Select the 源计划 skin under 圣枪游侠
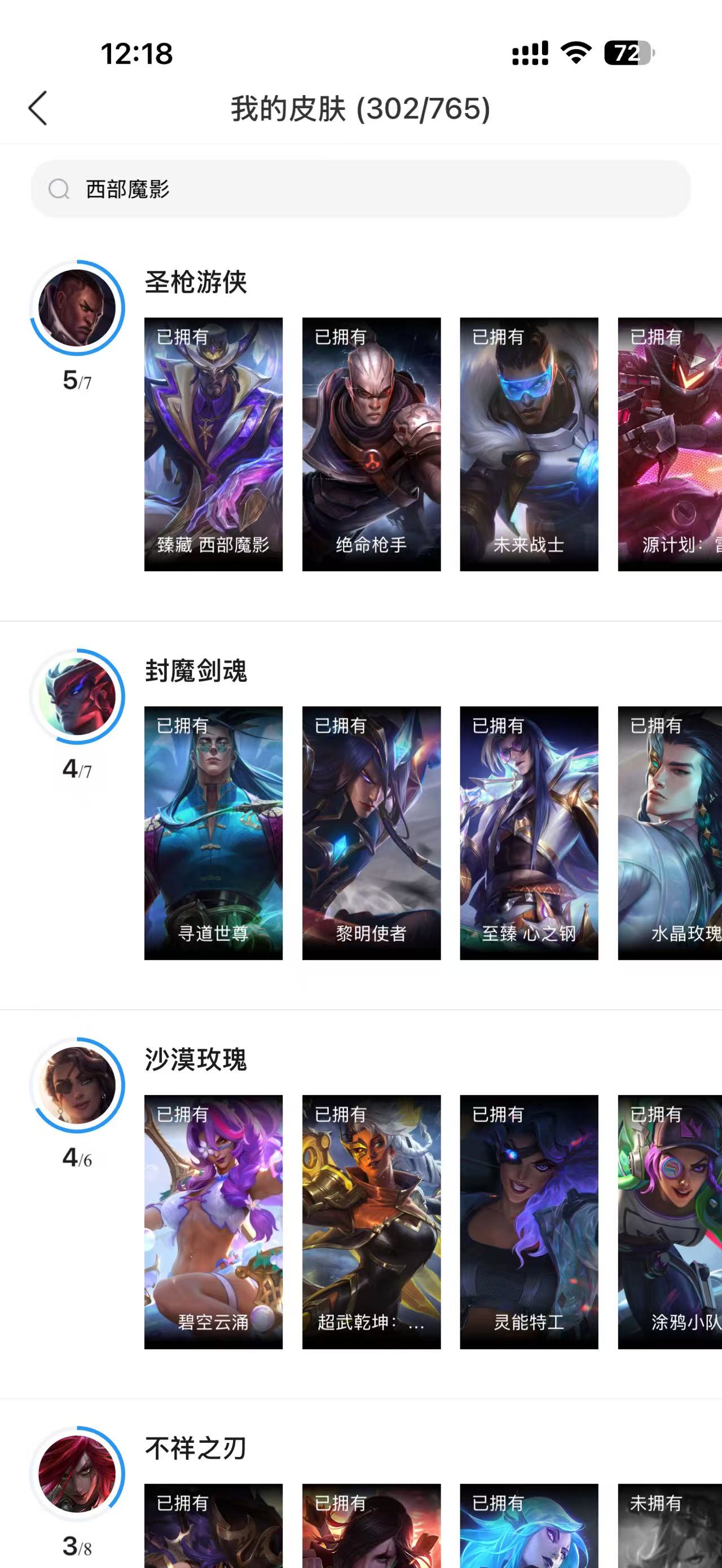 tap(670, 444)
